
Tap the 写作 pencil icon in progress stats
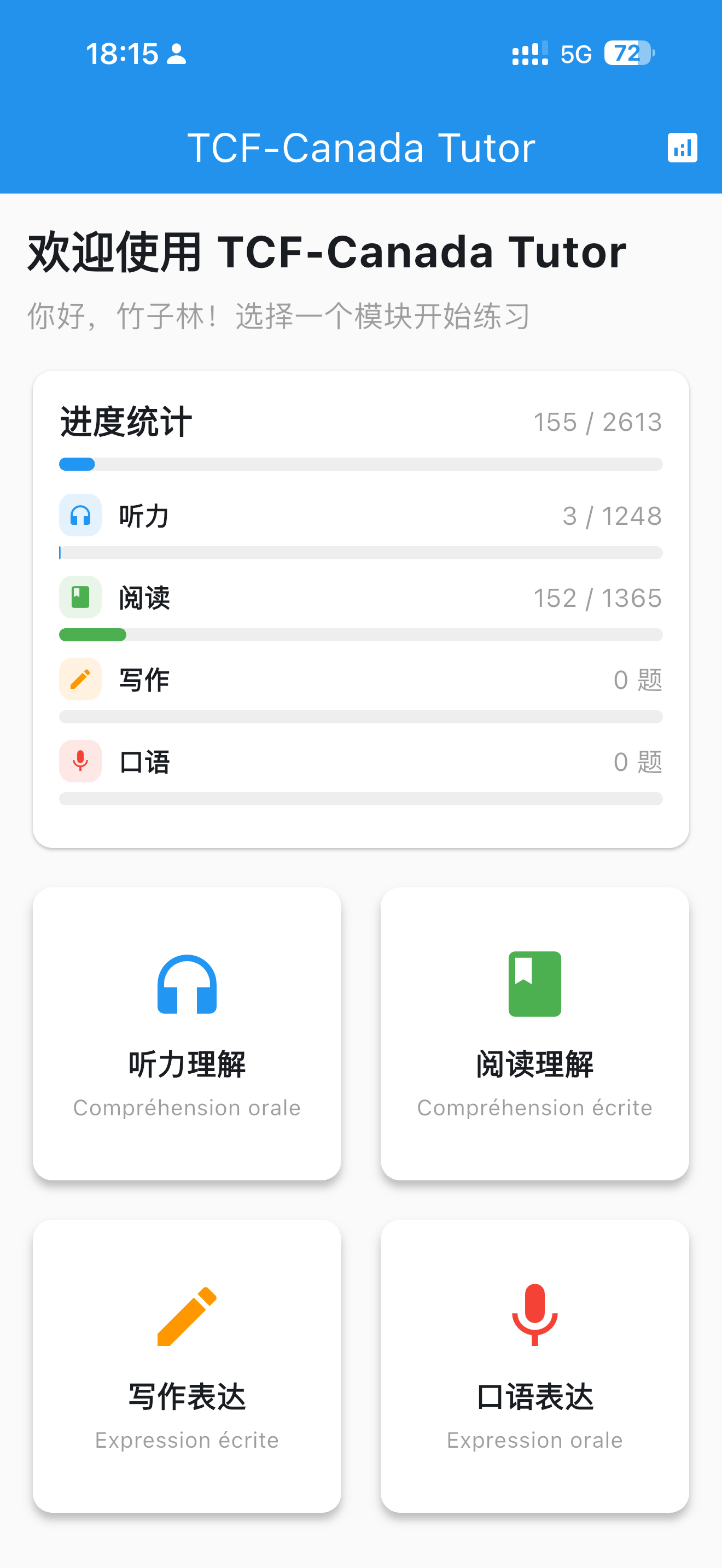(80, 680)
